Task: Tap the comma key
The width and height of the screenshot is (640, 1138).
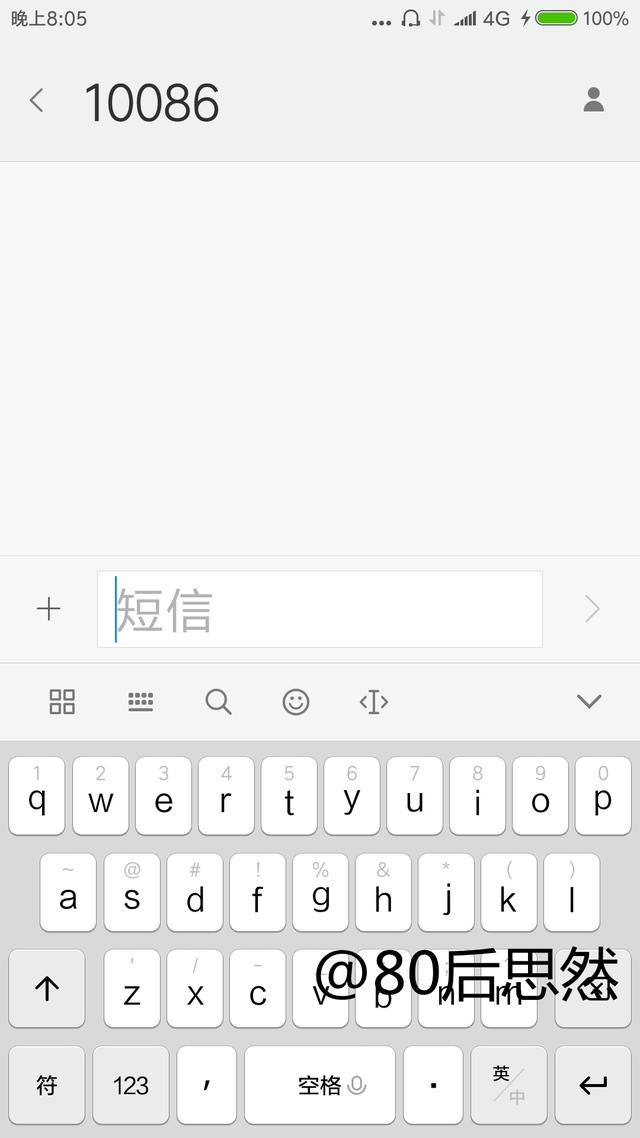Action: [x=207, y=1085]
